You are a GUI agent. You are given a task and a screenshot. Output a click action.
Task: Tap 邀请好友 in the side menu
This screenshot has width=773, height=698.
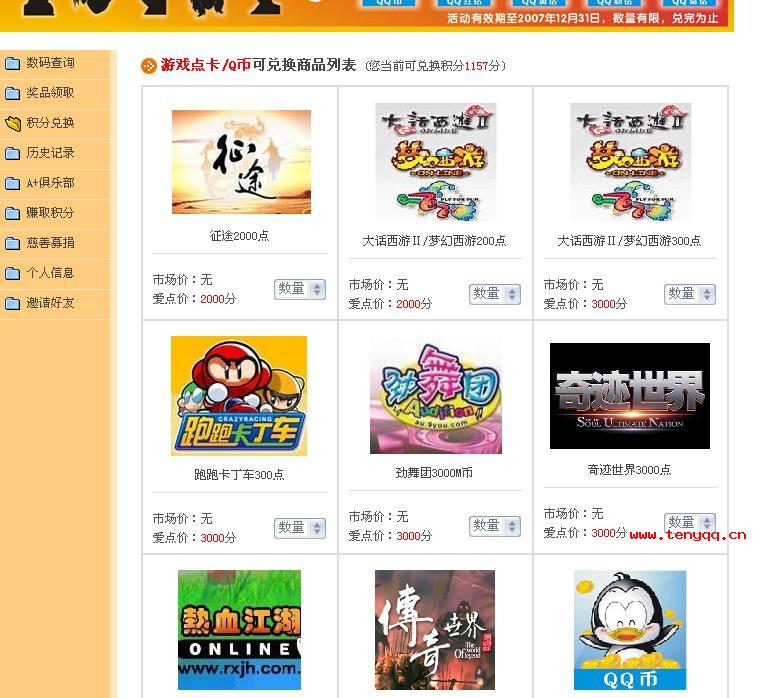pyautogui.click(x=50, y=303)
